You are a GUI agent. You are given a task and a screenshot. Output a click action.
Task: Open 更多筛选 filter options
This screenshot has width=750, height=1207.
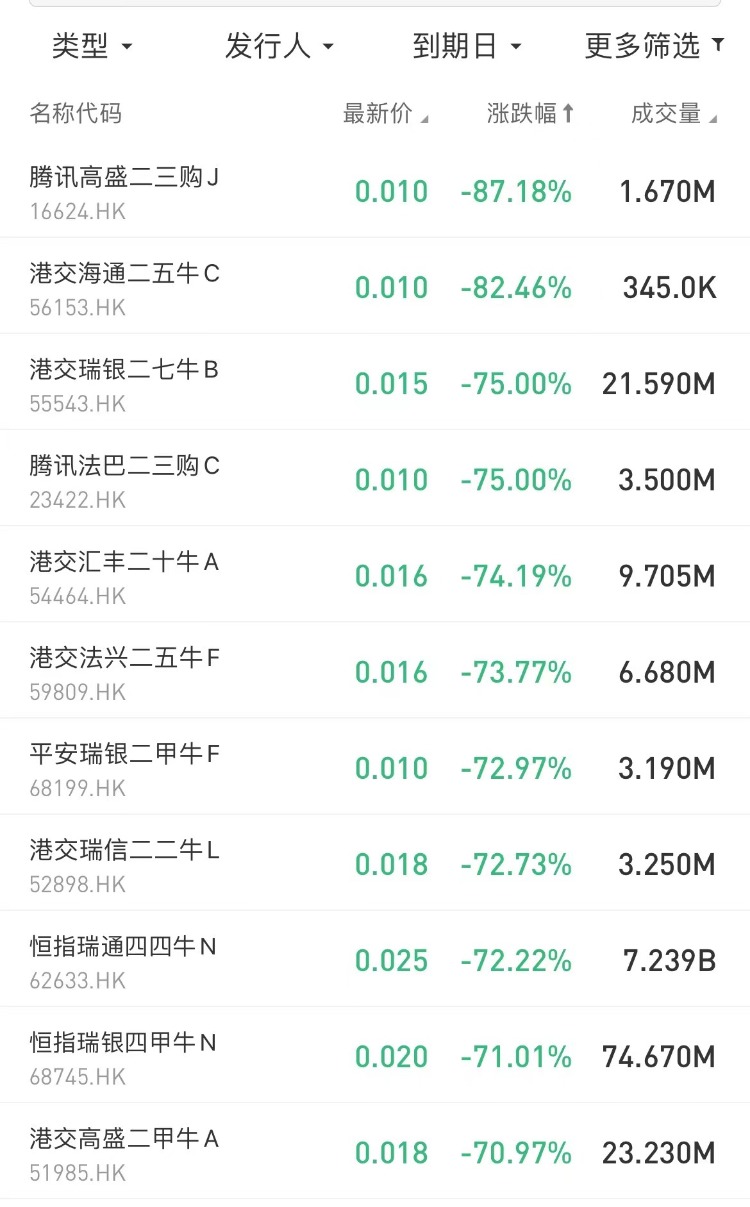tap(654, 46)
